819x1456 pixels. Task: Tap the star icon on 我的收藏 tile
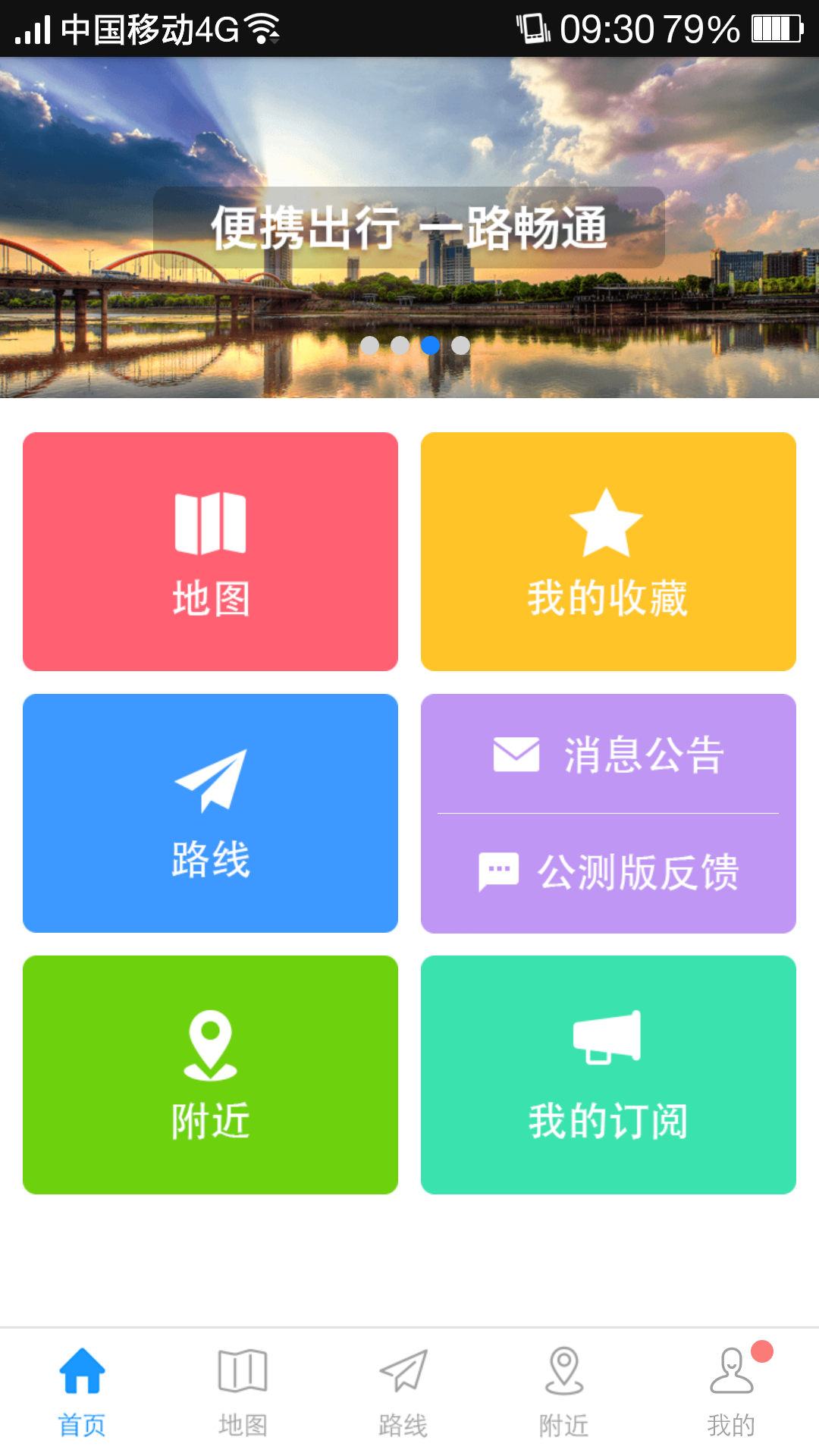pos(607,523)
